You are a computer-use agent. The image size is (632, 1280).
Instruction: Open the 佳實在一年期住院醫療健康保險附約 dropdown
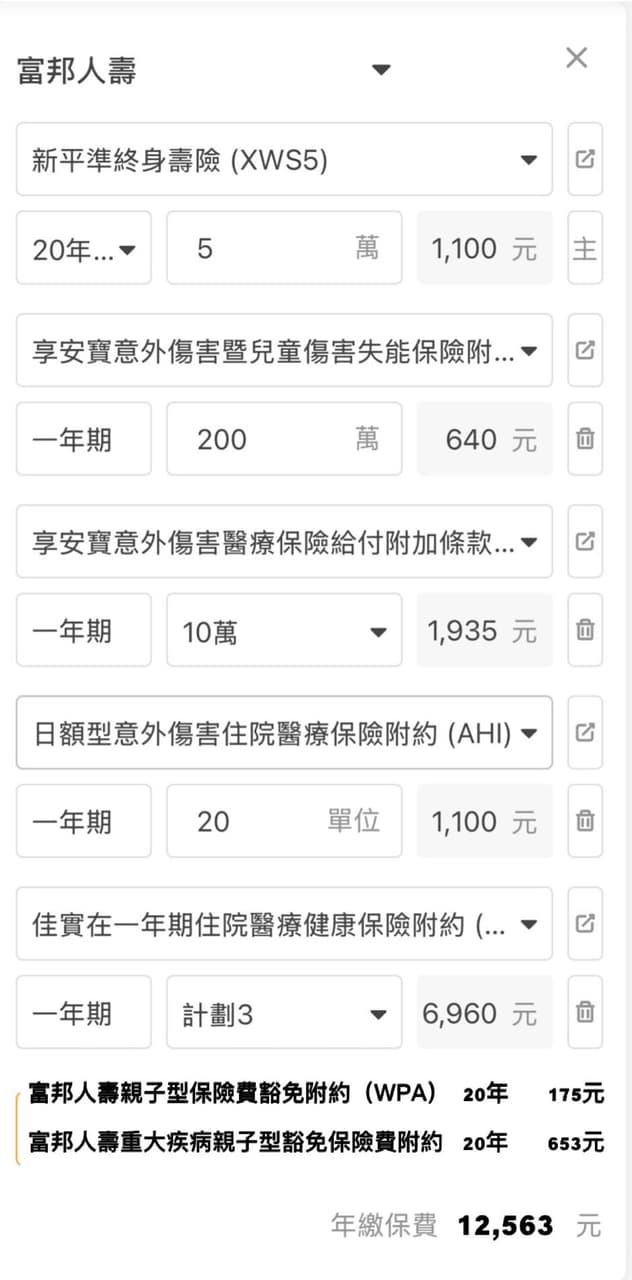pos(284,924)
